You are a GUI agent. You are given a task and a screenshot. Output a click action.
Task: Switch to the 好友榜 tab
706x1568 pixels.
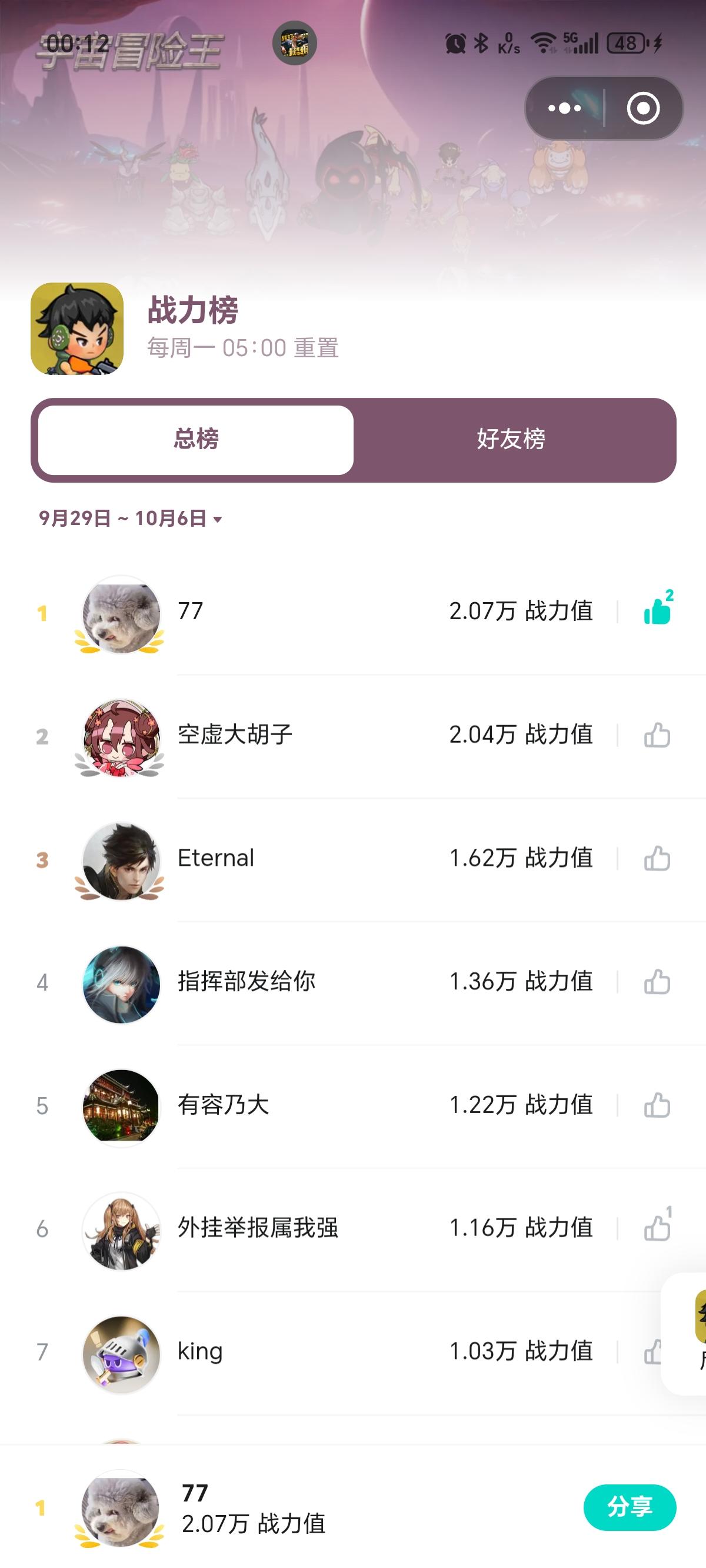click(x=511, y=440)
